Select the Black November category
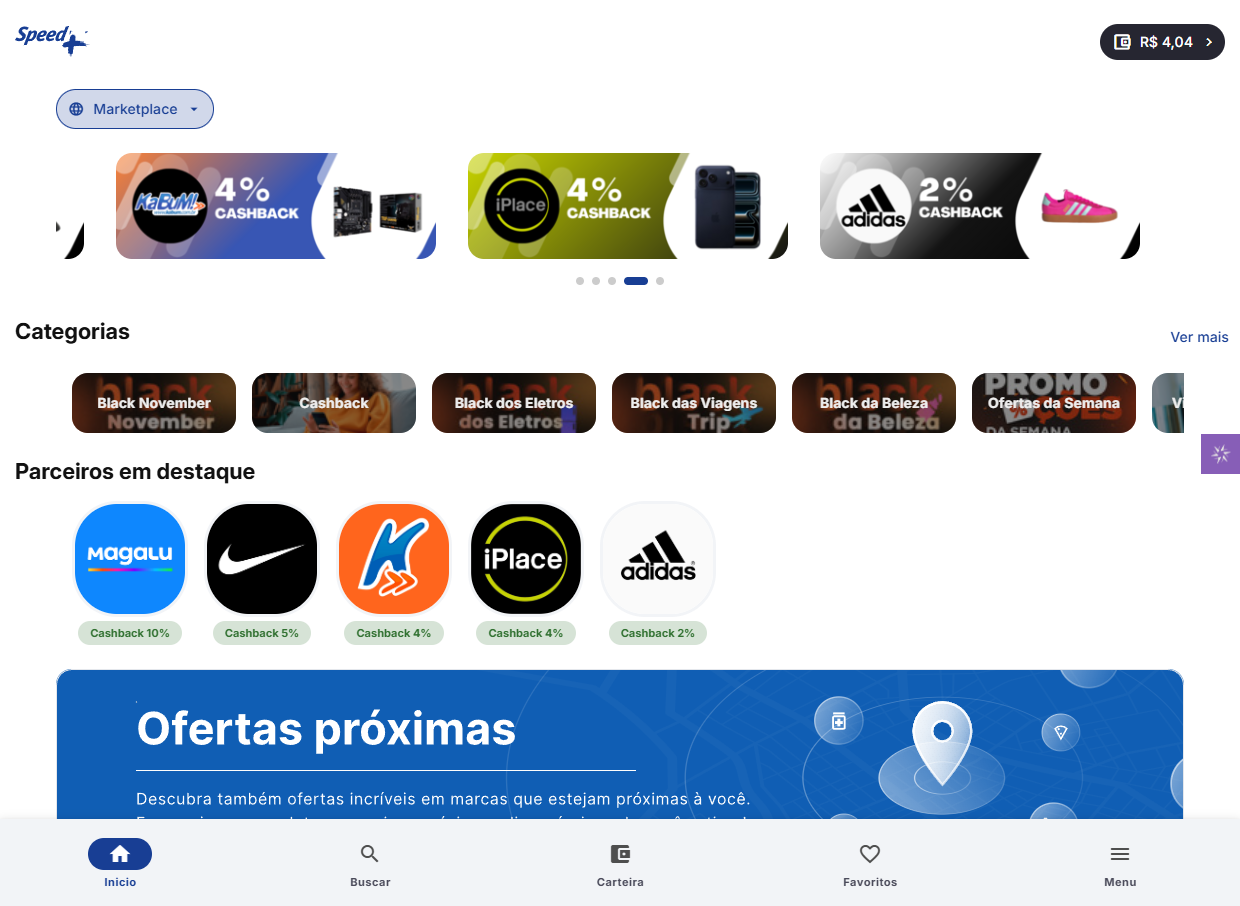1240x906 pixels. [154, 403]
